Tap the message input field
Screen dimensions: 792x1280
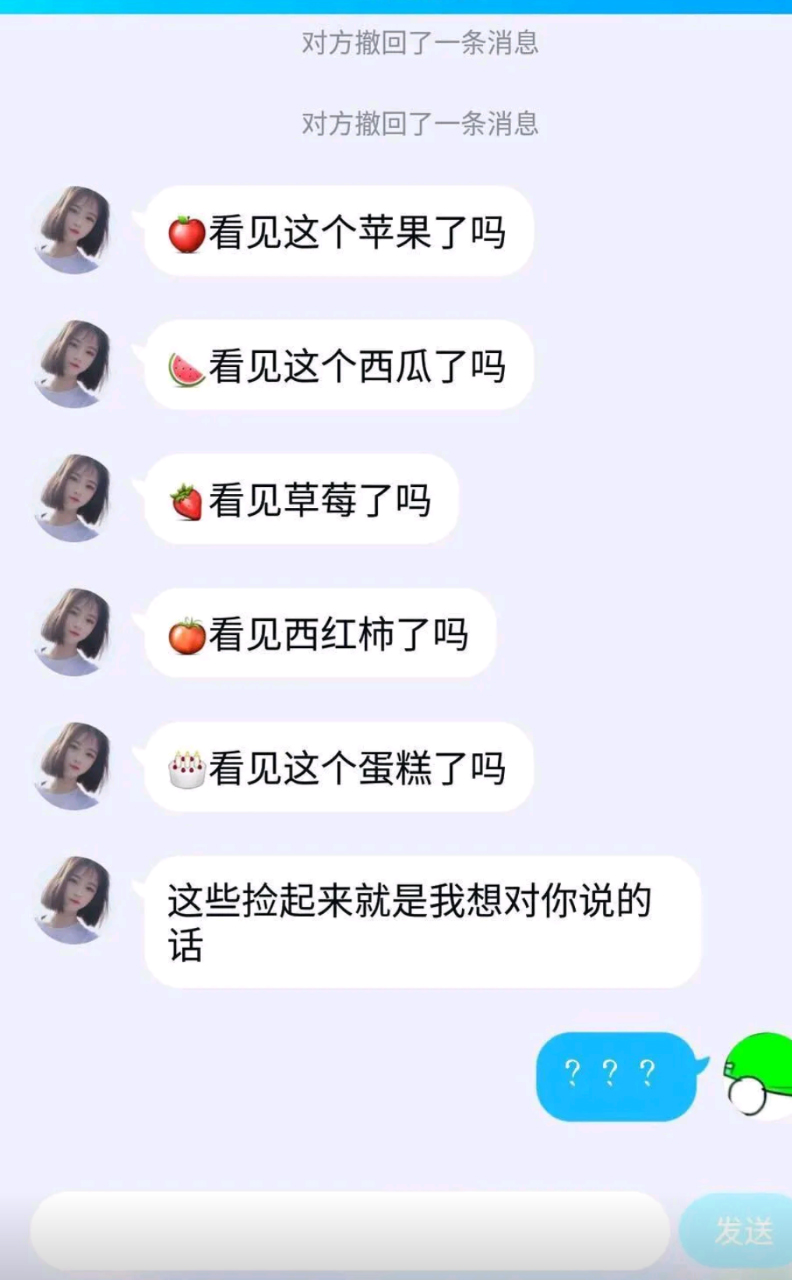tap(350, 1230)
